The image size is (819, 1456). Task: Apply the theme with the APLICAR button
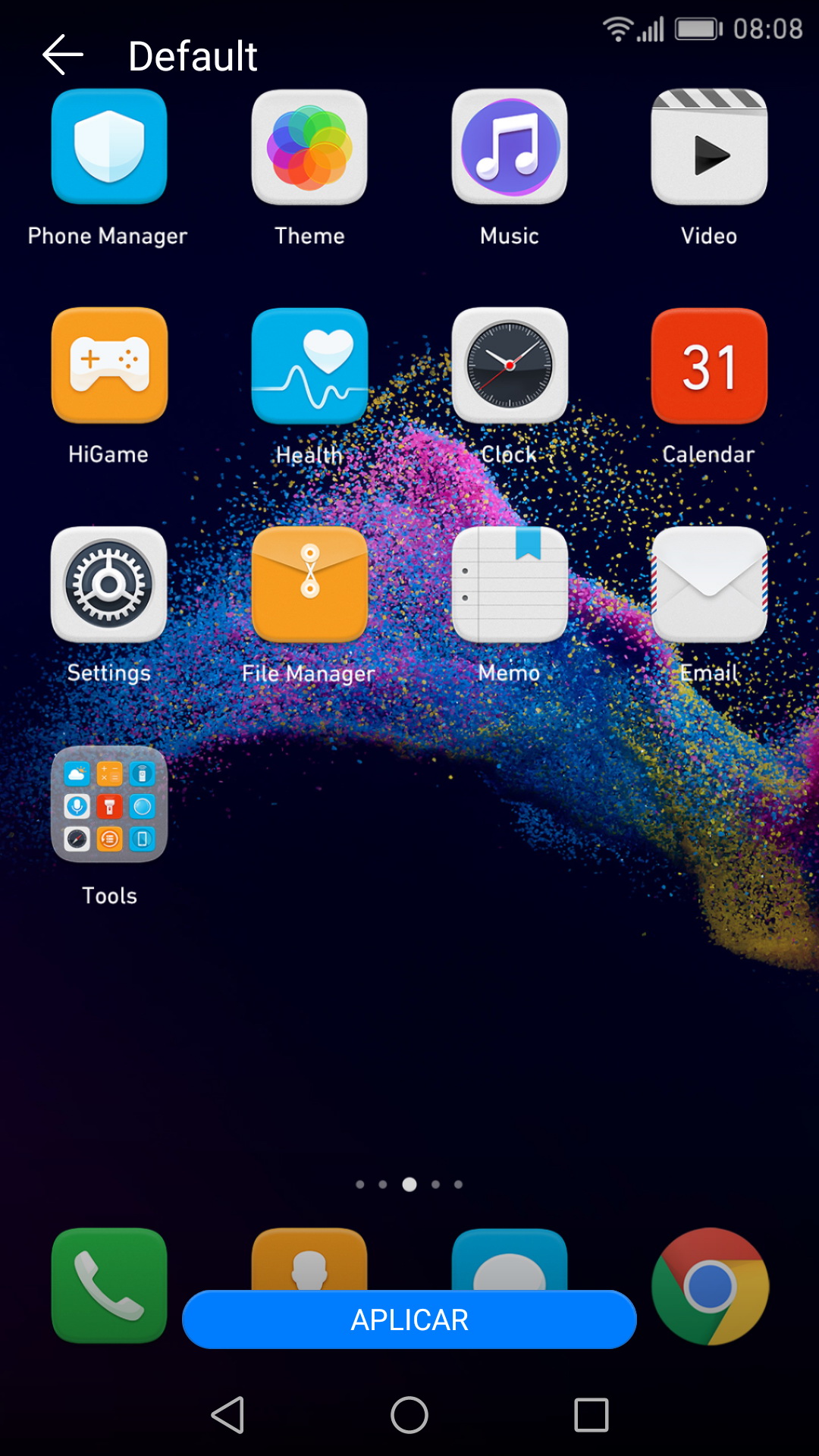pyautogui.click(x=409, y=1319)
